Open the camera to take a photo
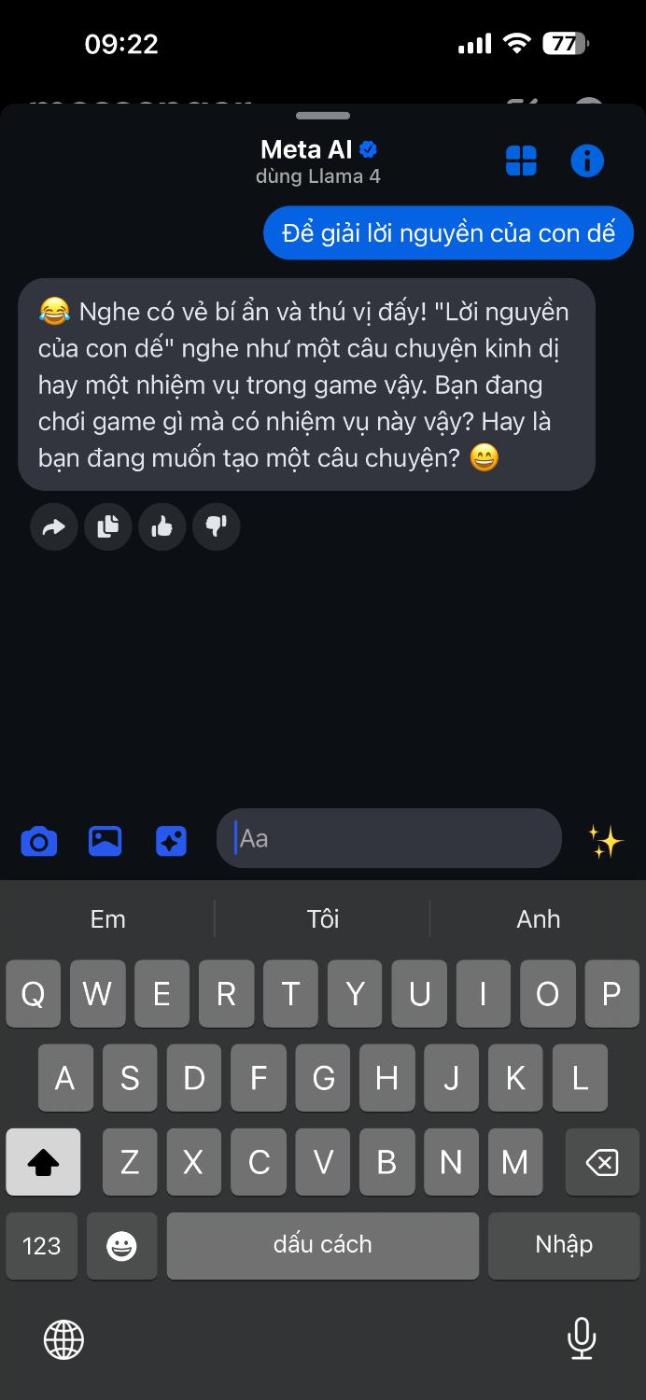The image size is (646, 1400). point(39,841)
